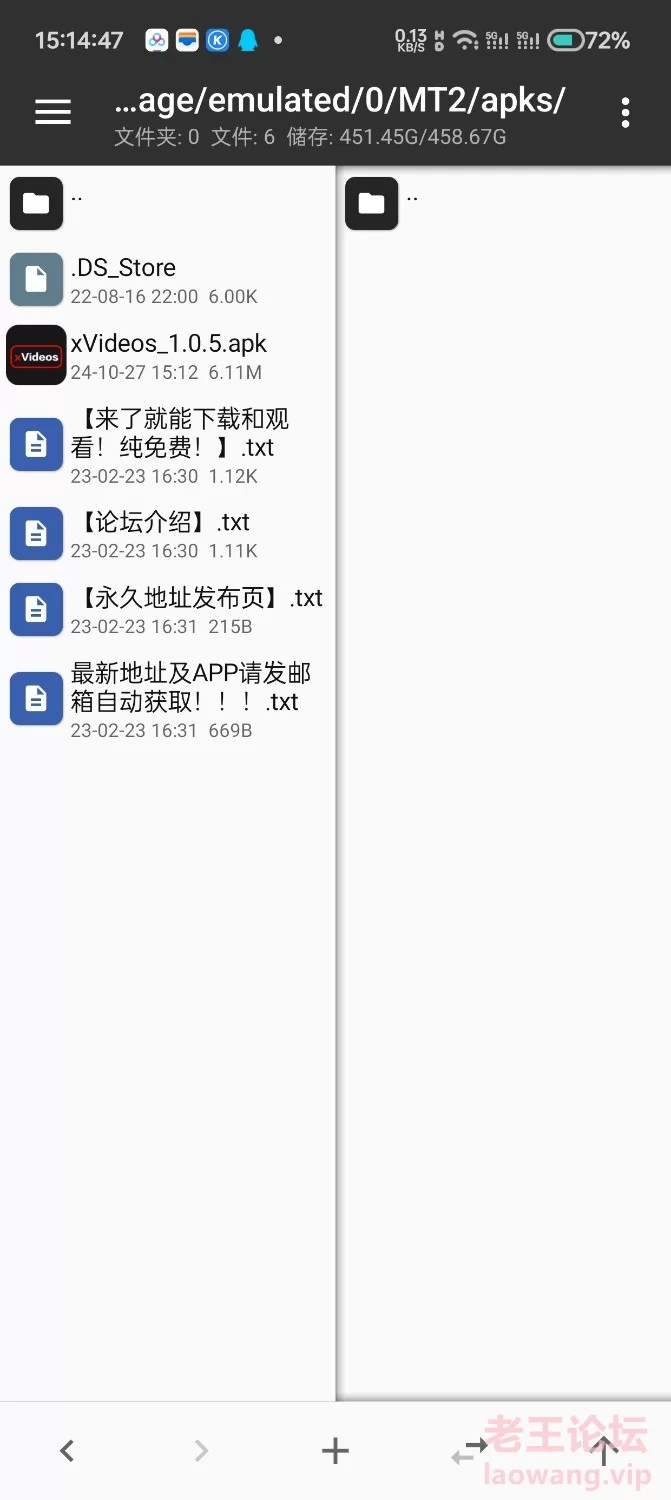Screen dimensions: 671x1500
Task: Open the 【论坛介绍】.txt file
Action: click(168, 534)
